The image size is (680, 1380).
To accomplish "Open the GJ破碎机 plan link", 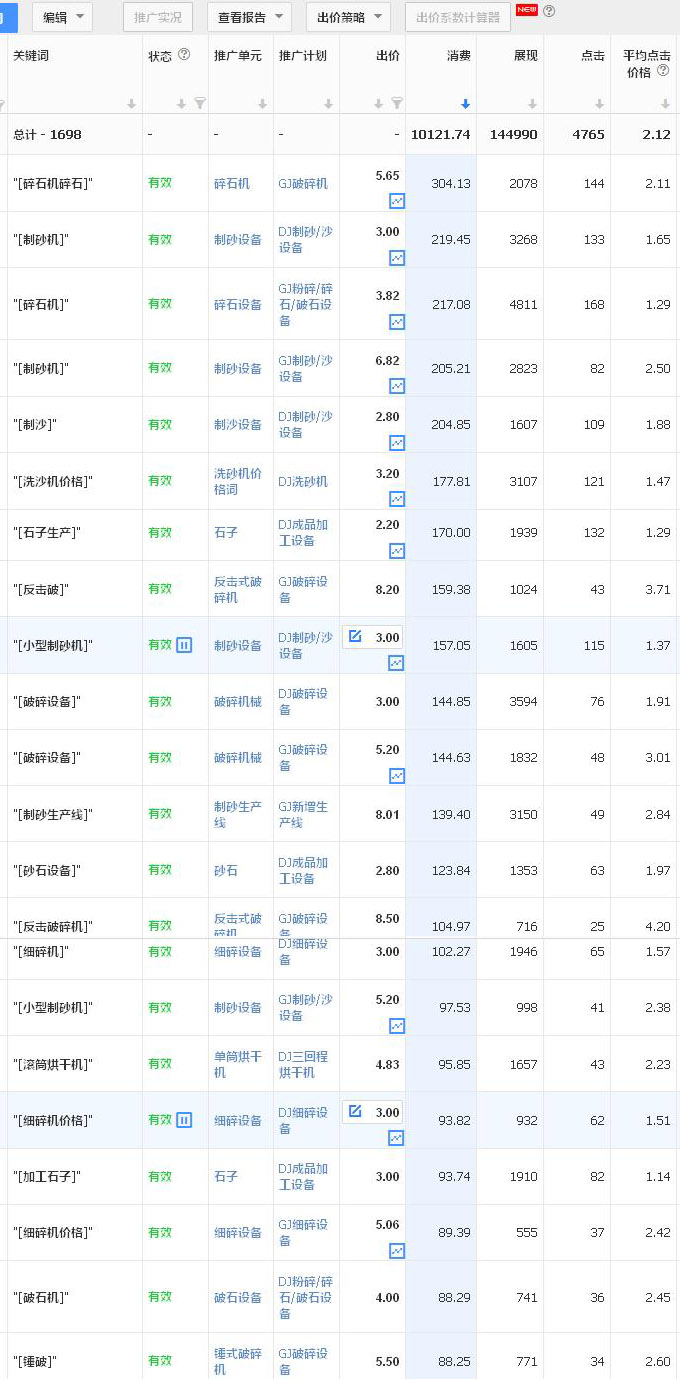I will (303, 184).
